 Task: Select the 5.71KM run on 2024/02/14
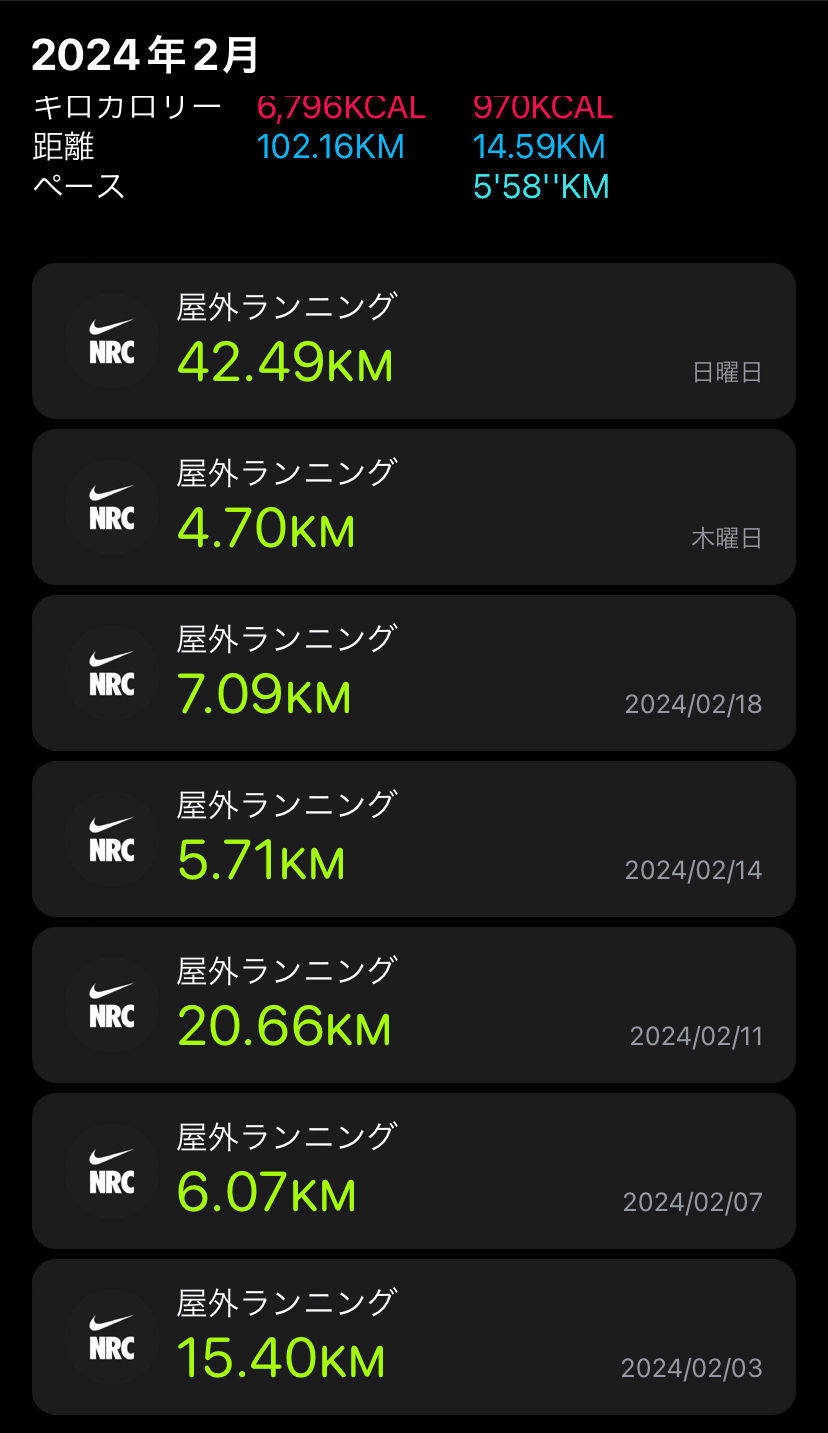coord(414,839)
